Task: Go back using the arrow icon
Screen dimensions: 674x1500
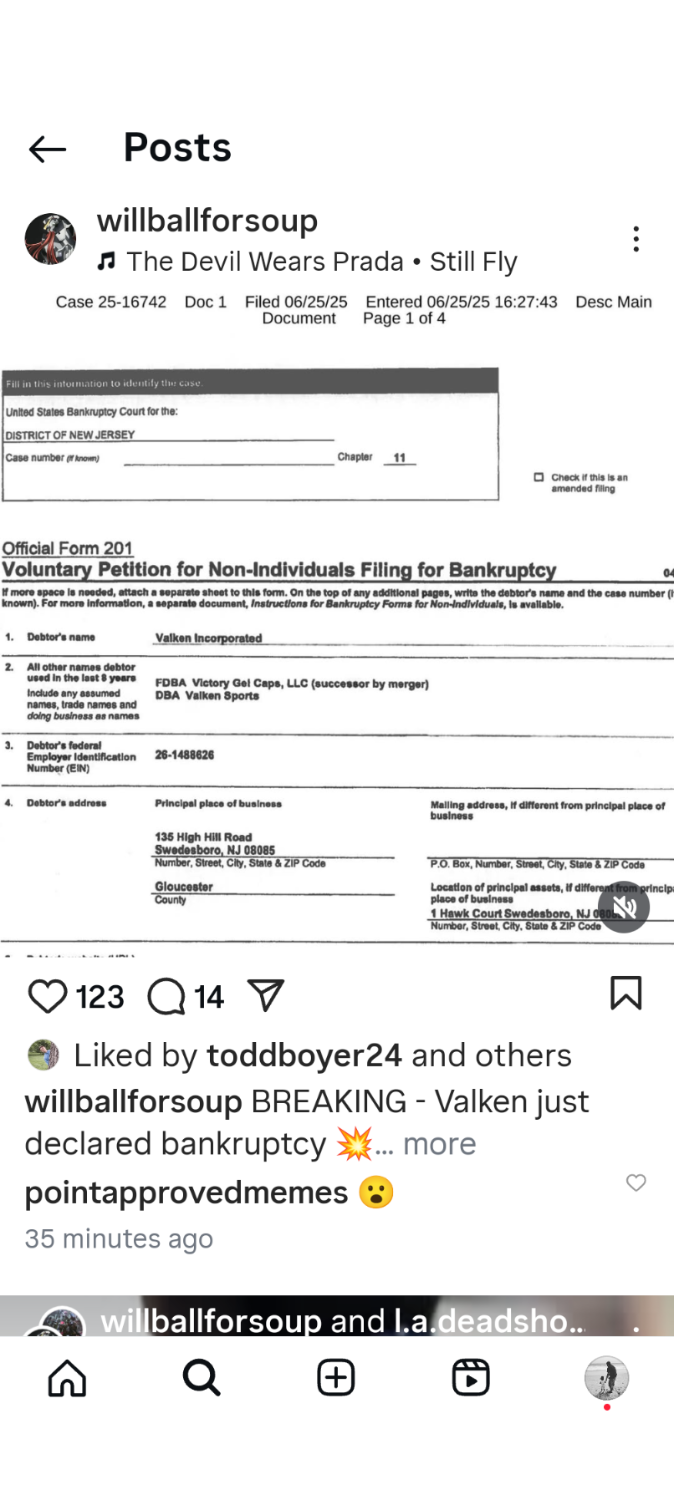Action: (47, 149)
